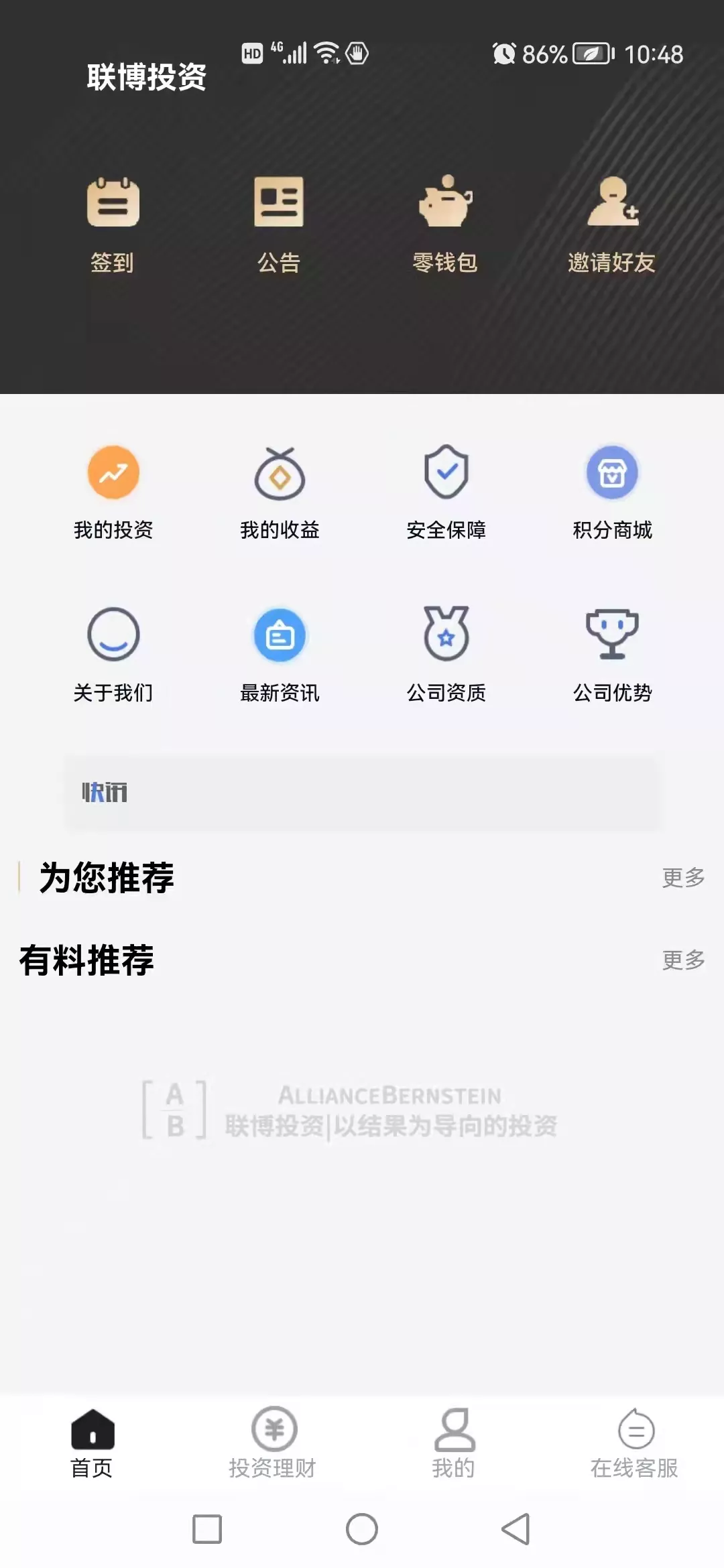This screenshot has height=1568, width=724.
Task: Open 最新资讯 latest news
Action: tap(280, 655)
